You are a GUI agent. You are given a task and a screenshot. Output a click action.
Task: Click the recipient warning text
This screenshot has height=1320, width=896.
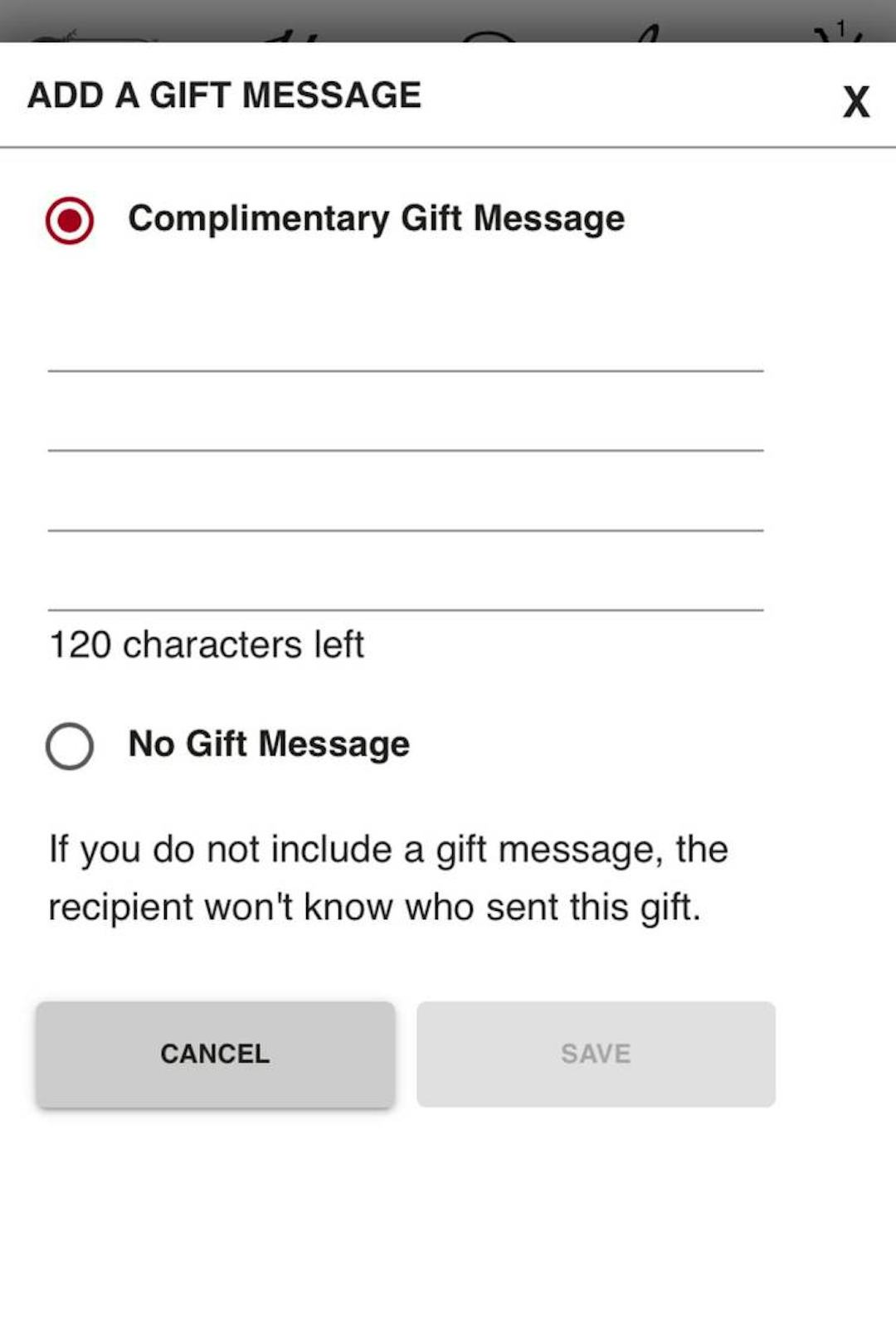pyautogui.click(x=388, y=876)
